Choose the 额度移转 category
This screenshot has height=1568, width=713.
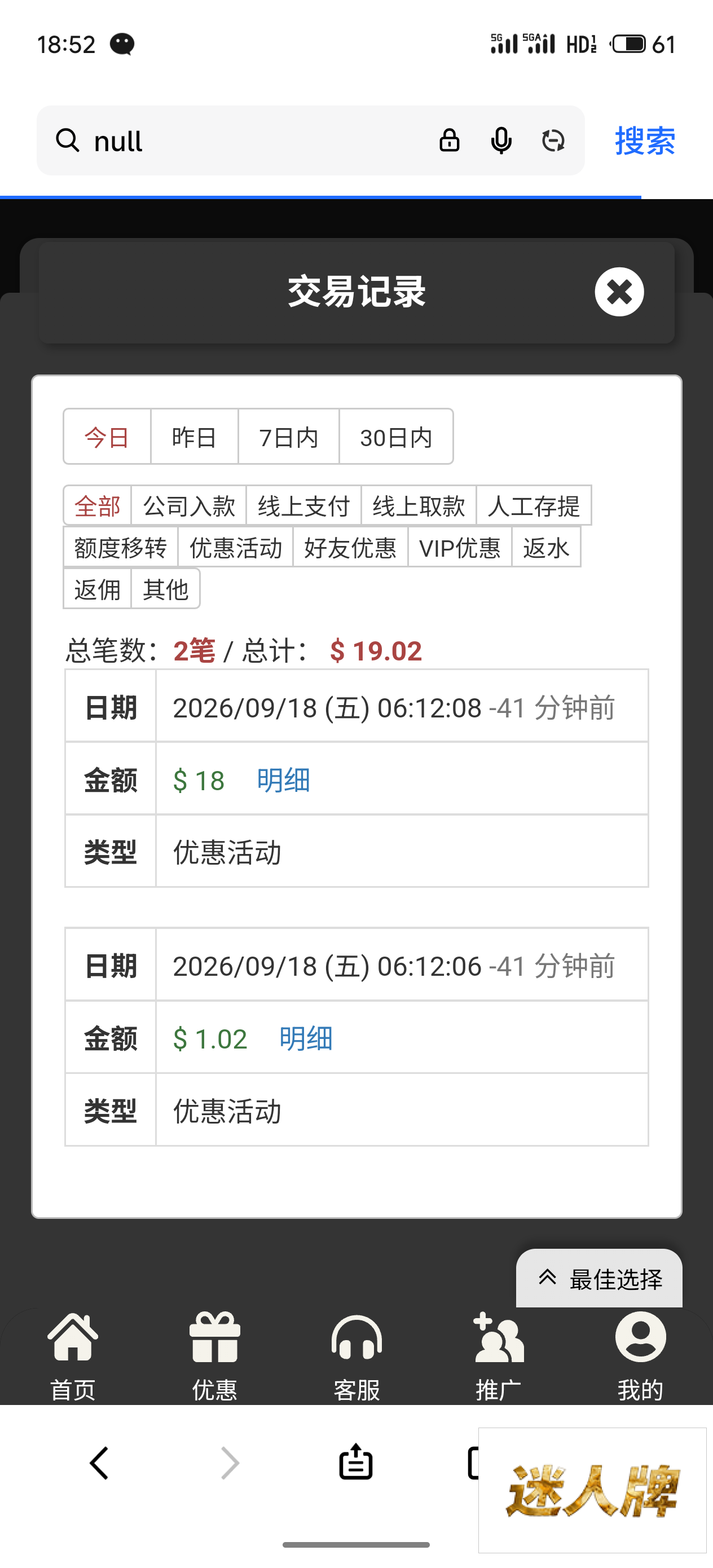point(121,548)
